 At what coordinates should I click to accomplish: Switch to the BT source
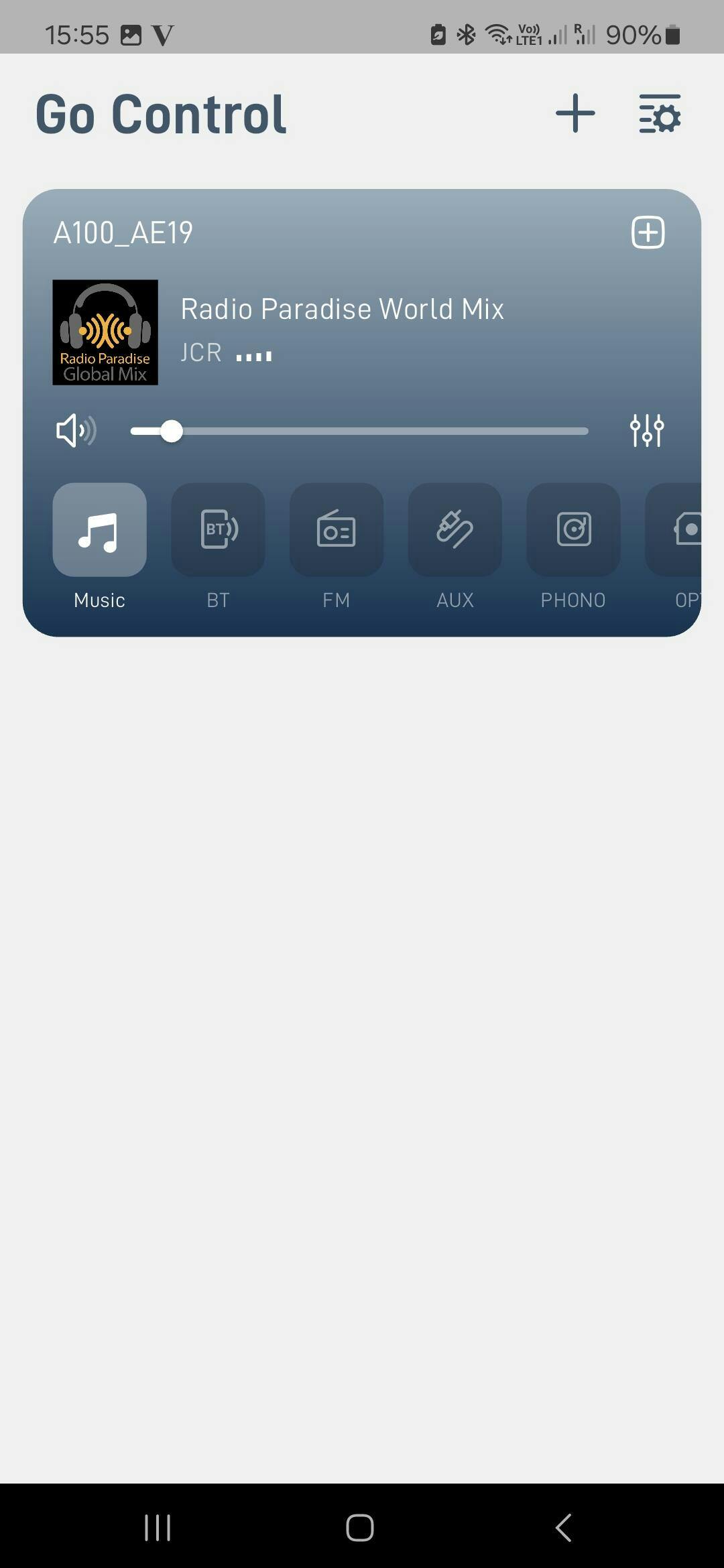coord(218,530)
